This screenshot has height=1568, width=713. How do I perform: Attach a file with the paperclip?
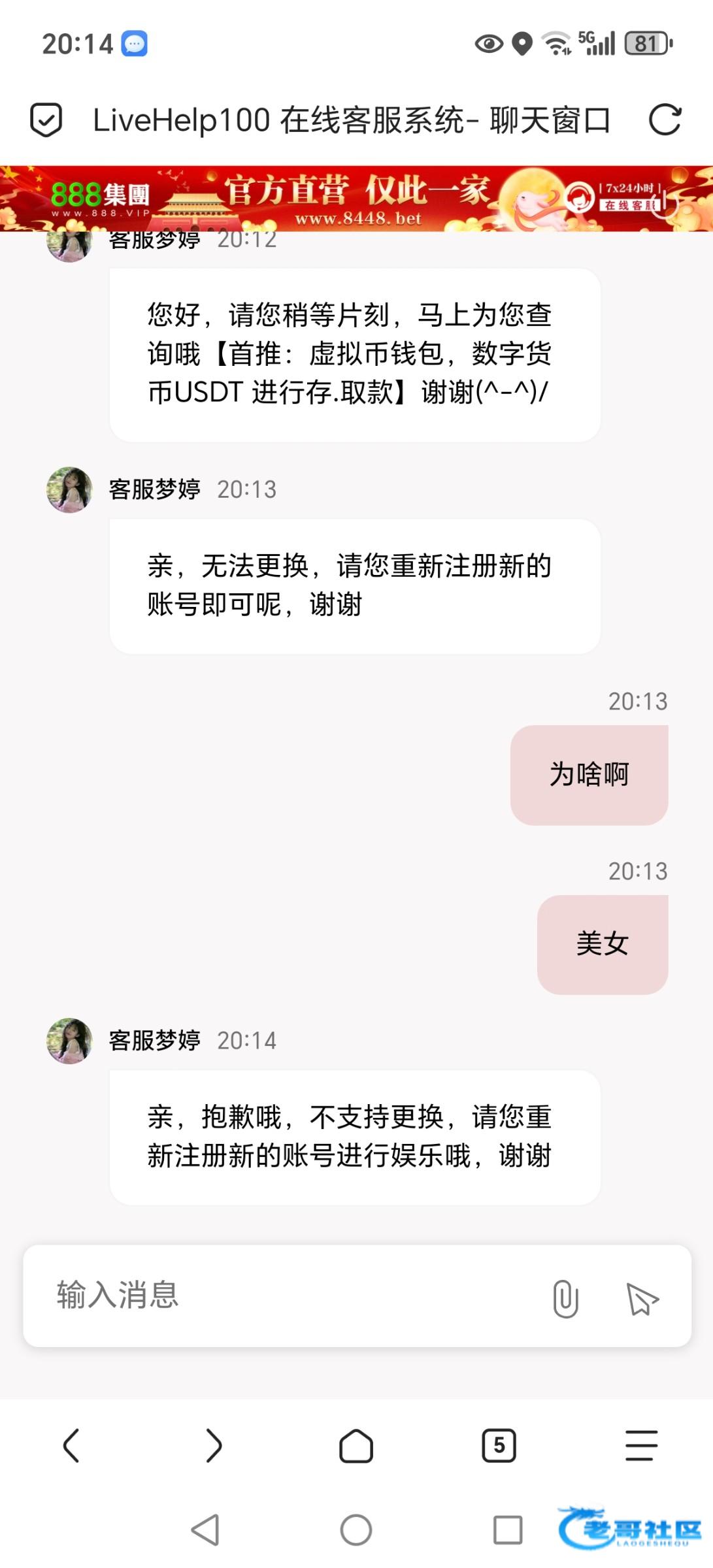coord(565,1298)
